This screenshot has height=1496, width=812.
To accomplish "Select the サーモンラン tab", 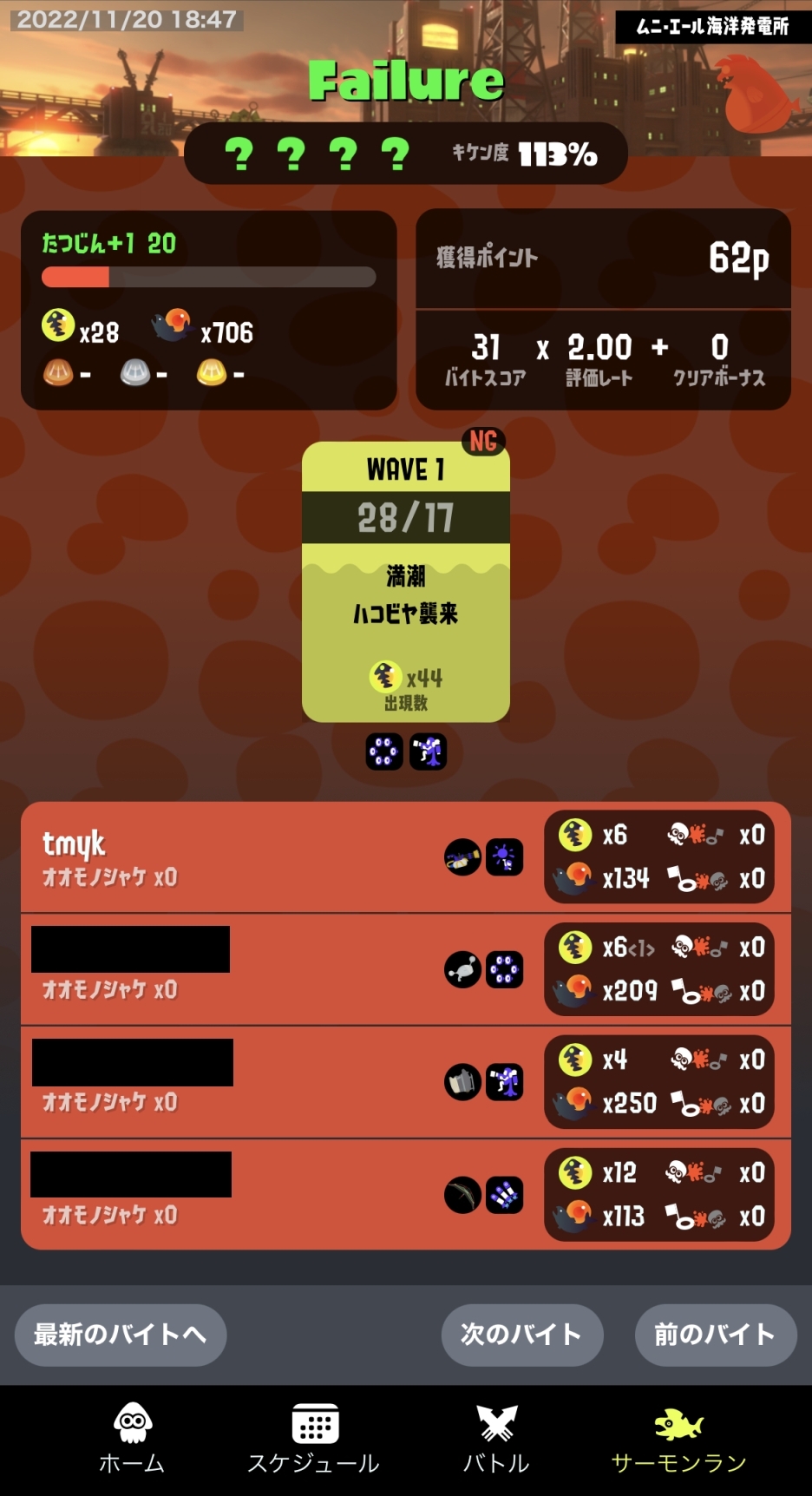I will [x=678, y=1439].
